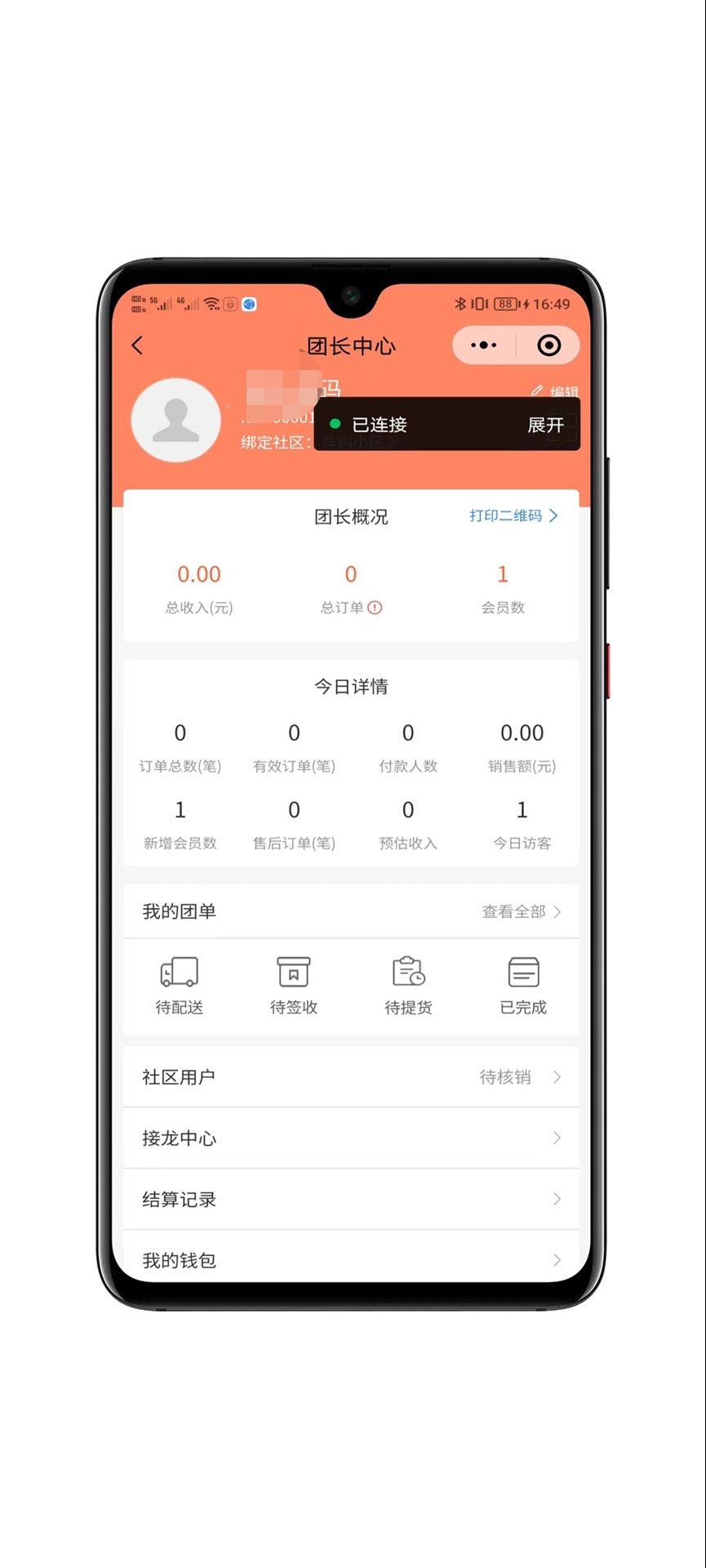Open 打印二维码

pos(513,516)
